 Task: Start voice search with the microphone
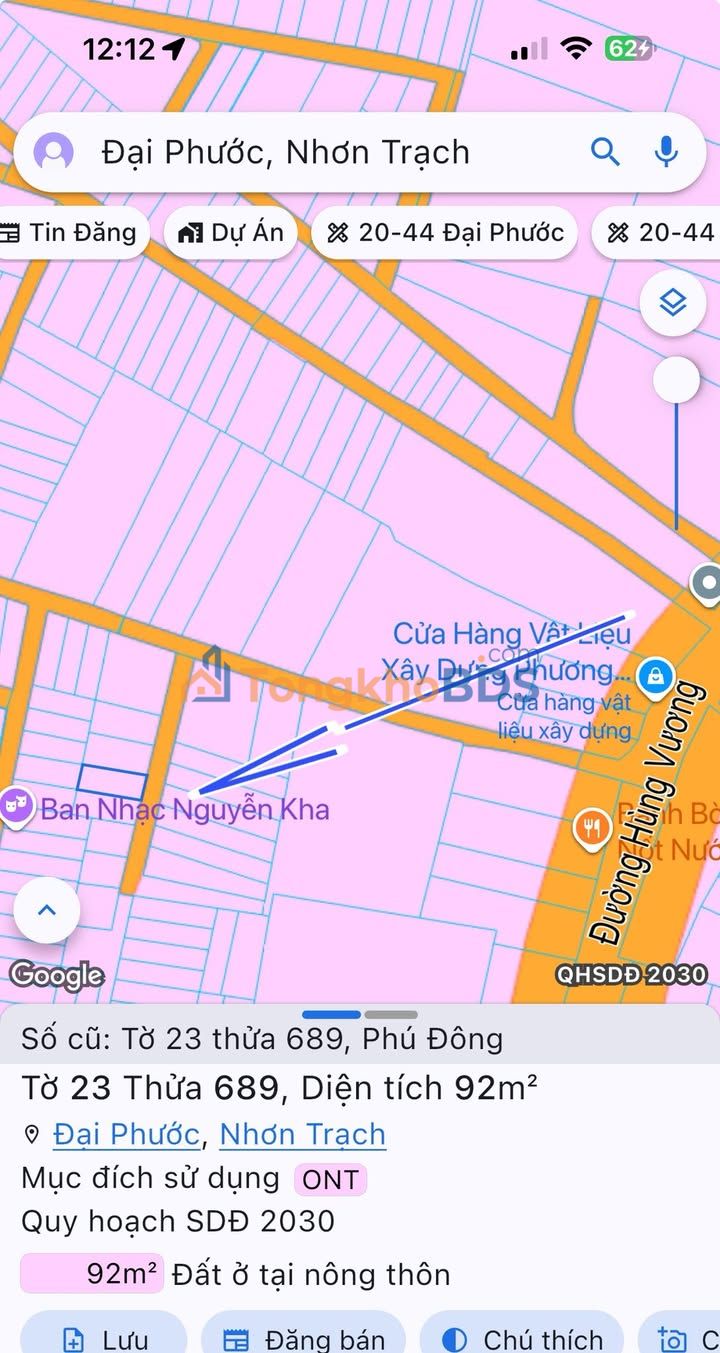[666, 152]
